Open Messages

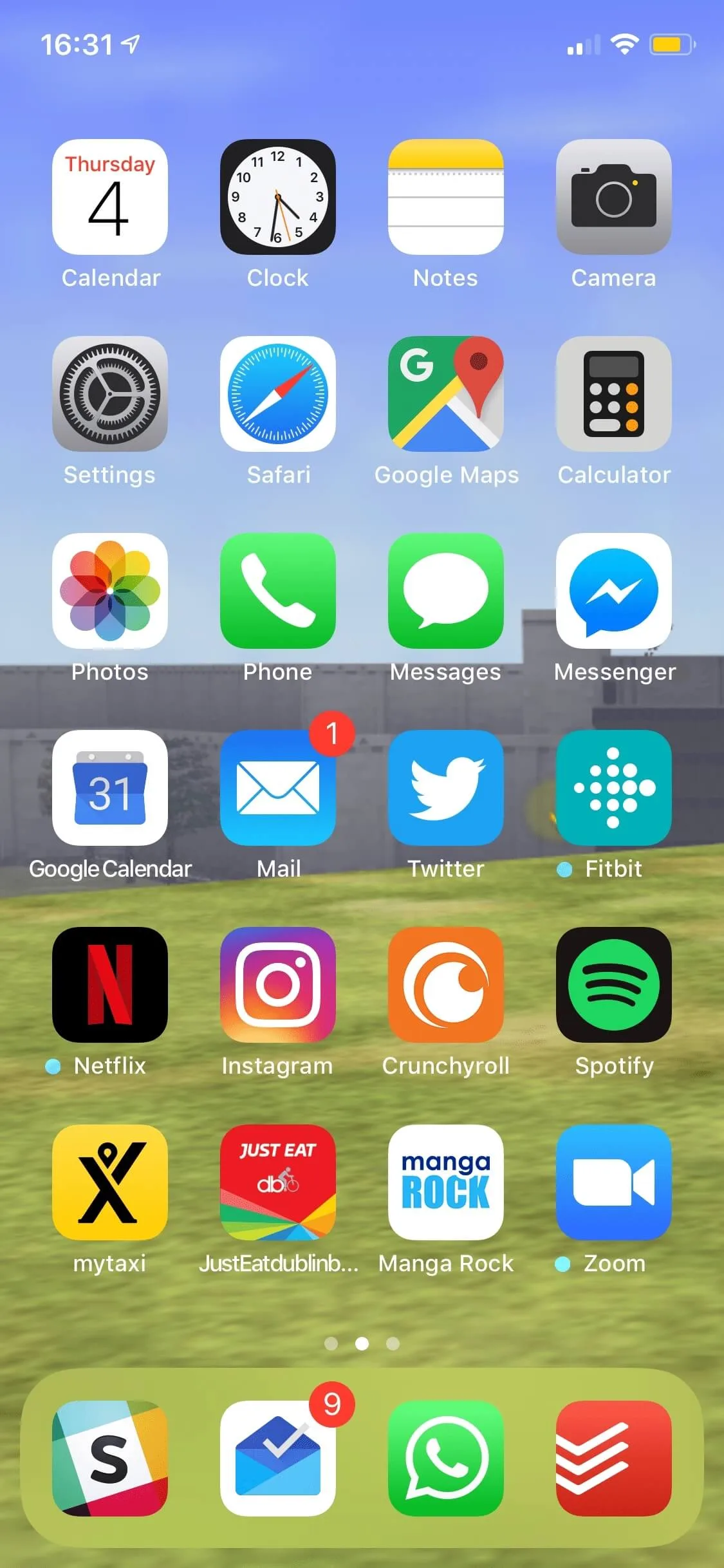[x=446, y=591]
